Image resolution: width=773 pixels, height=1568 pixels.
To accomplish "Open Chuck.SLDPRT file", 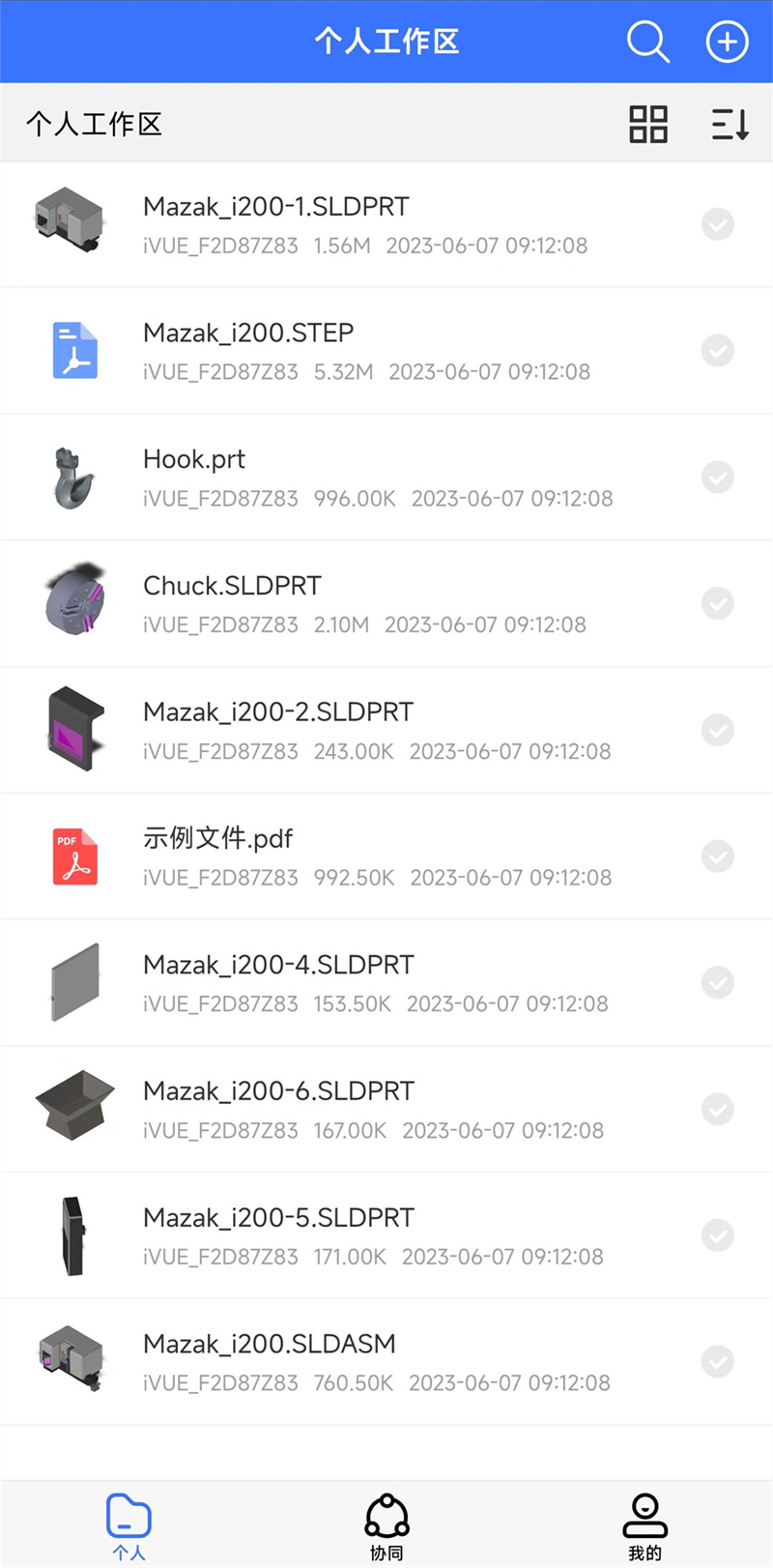I will tap(232, 587).
